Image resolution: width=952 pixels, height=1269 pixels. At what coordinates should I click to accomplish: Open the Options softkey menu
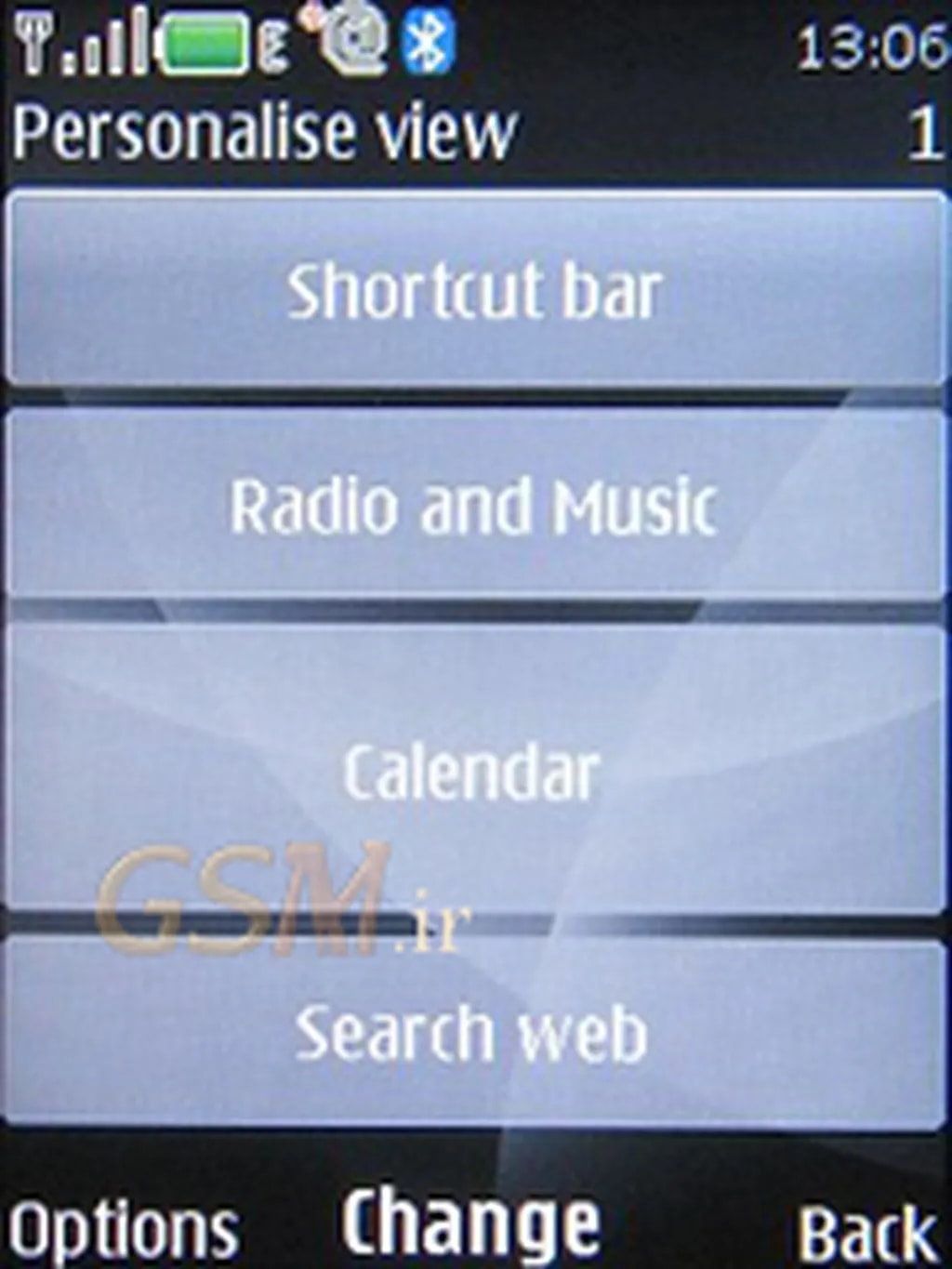(x=123, y=1229)
